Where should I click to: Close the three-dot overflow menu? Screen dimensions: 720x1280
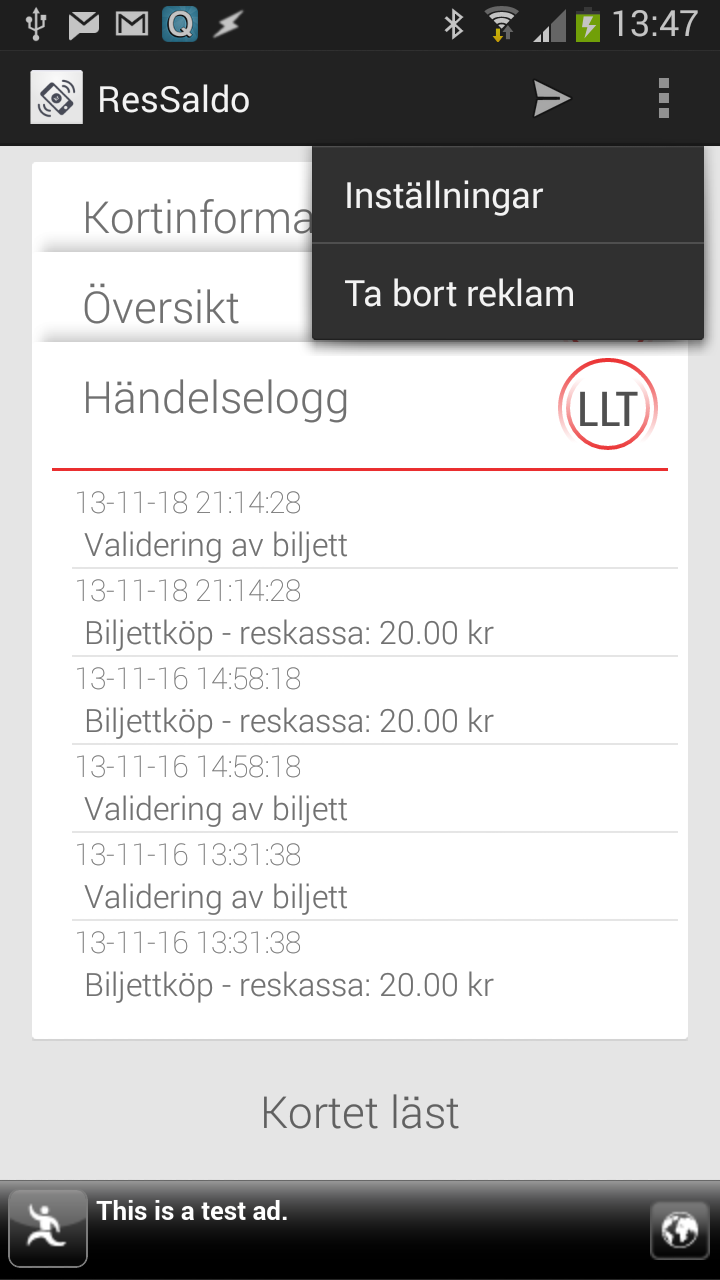pos(663,99)
